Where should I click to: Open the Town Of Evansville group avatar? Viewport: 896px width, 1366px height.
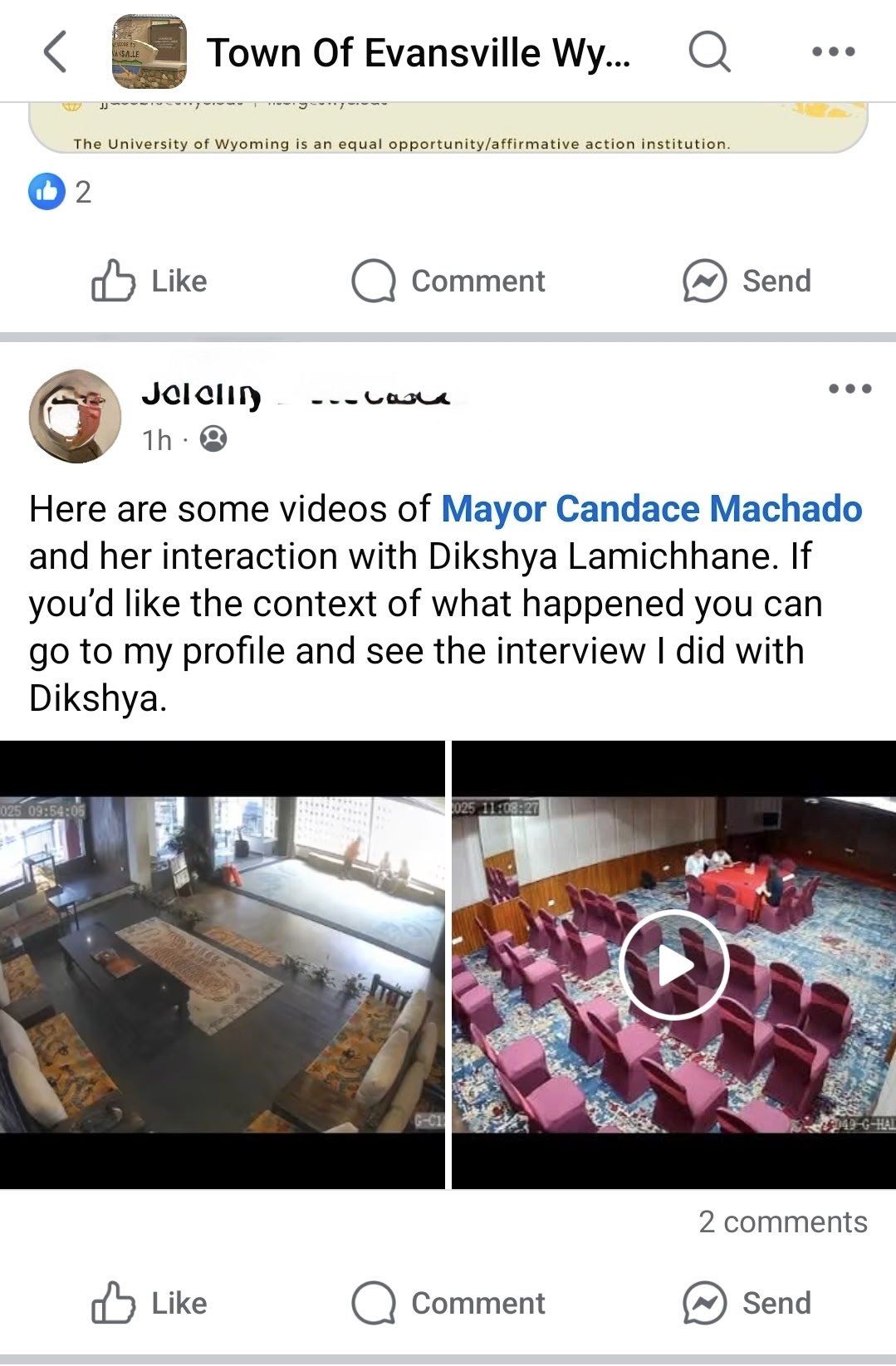click(149, 51)
